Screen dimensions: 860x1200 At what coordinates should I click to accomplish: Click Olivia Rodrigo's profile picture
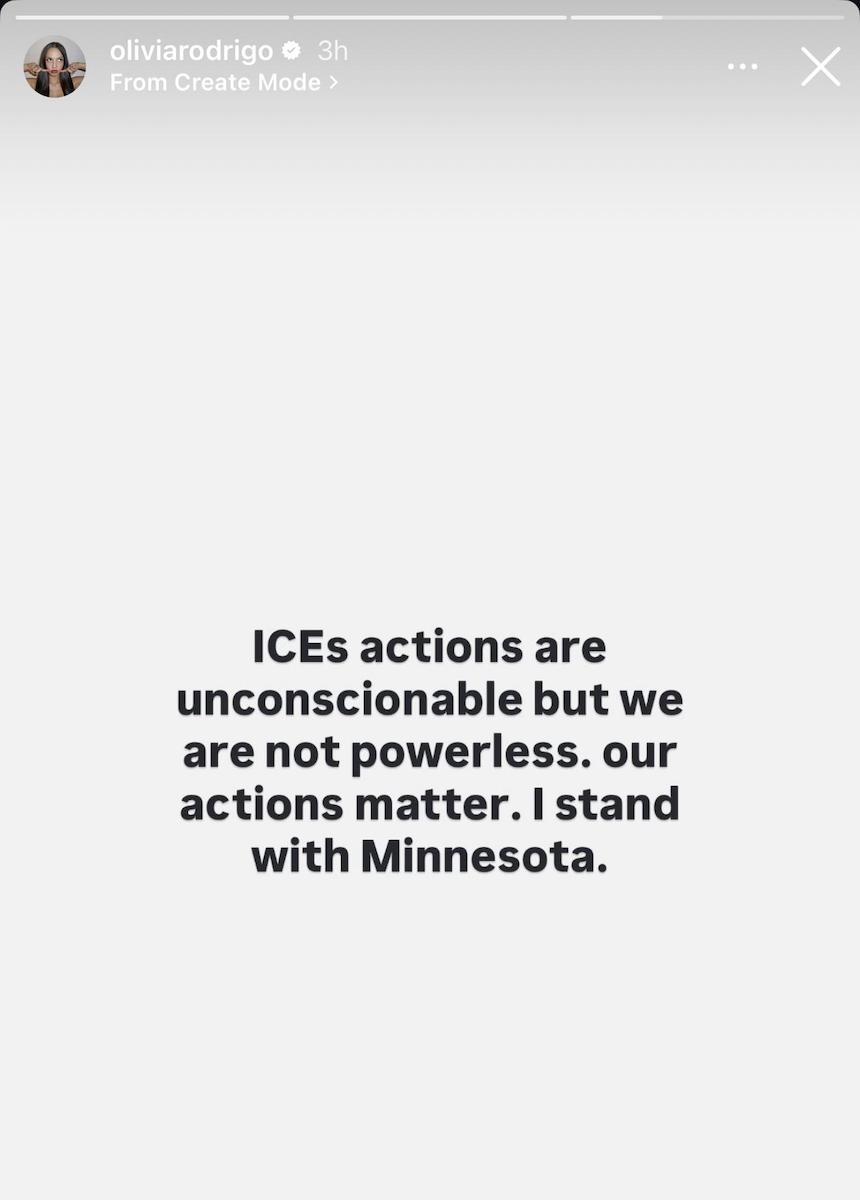[x=54, y=67]
